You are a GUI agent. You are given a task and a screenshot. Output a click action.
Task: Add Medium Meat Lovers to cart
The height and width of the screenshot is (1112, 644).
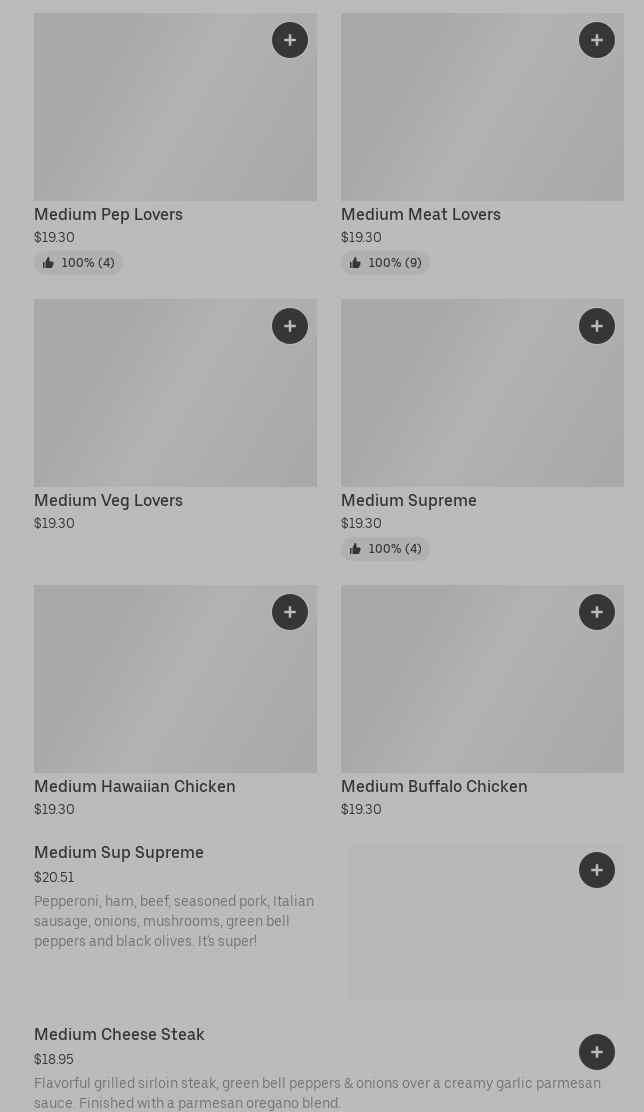point(597,40)
